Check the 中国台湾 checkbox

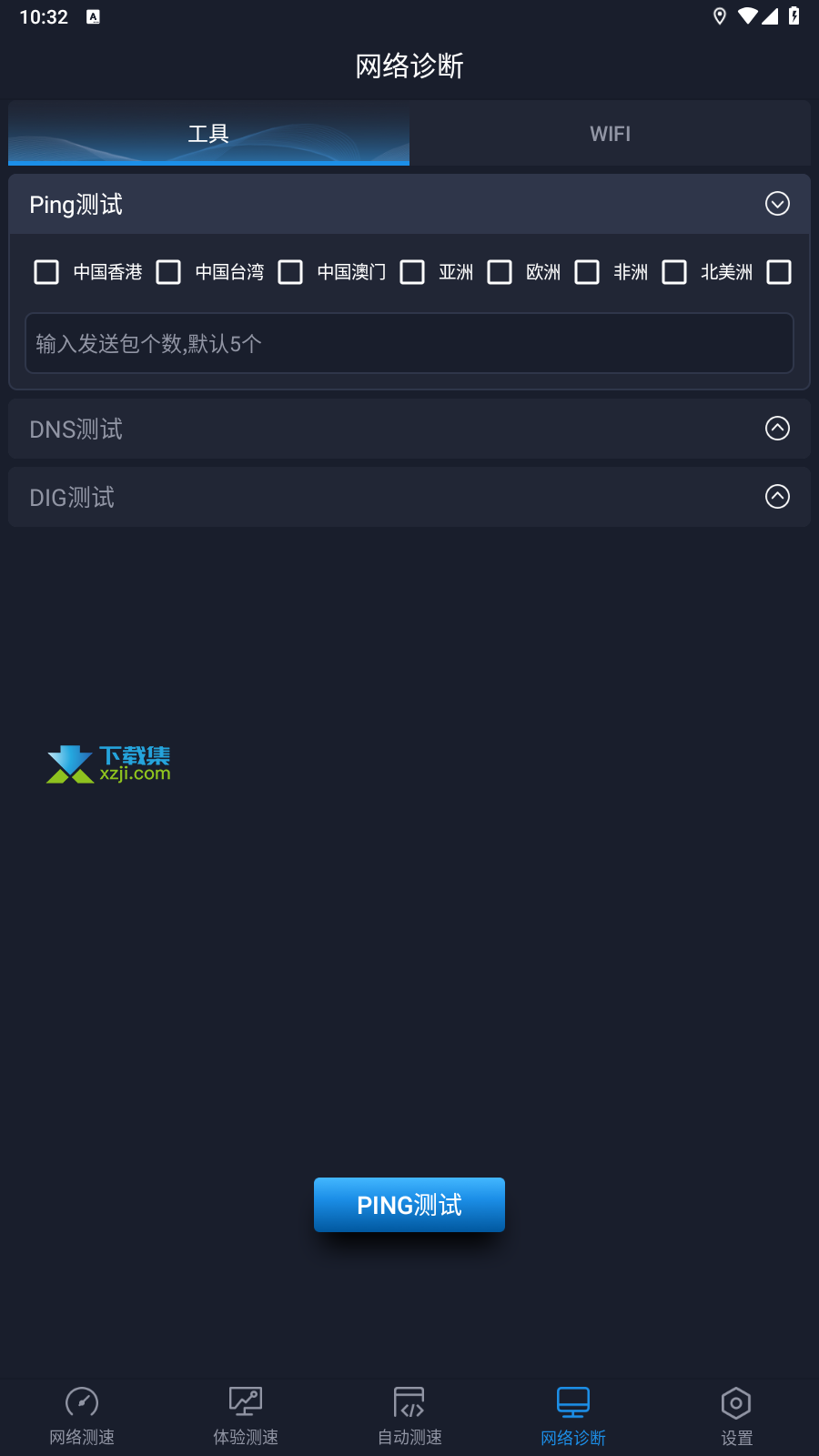point(168,272)
